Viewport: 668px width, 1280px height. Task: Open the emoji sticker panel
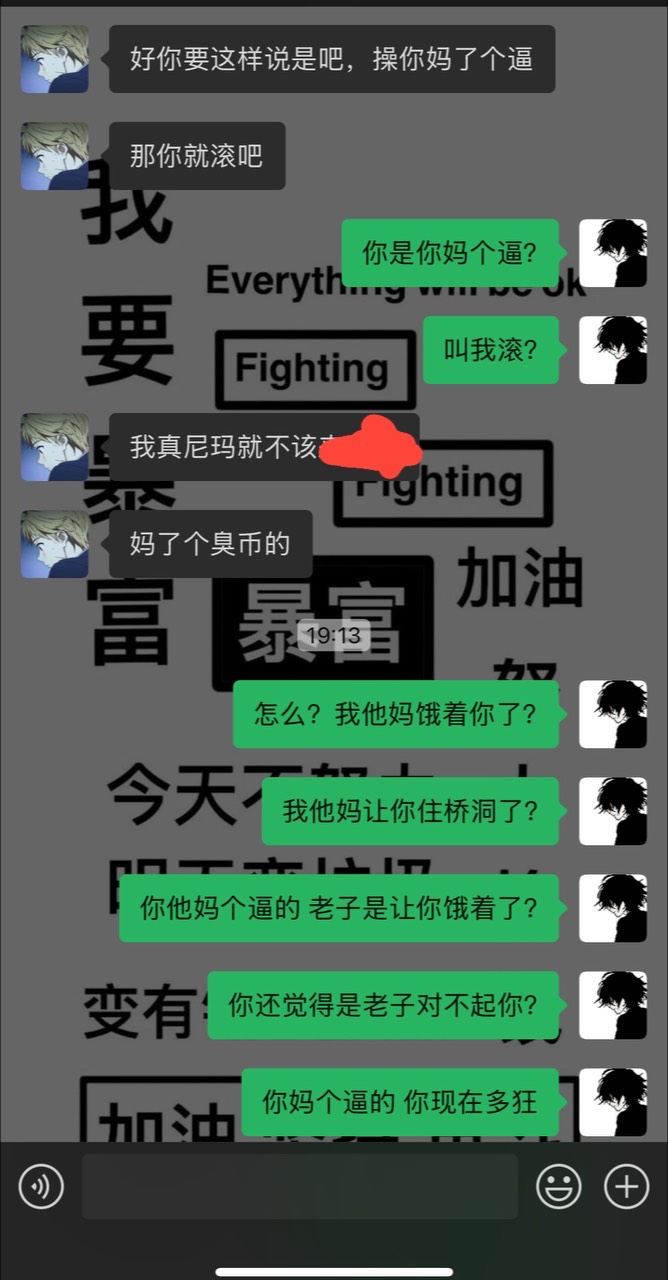[x=559, y=1187]
